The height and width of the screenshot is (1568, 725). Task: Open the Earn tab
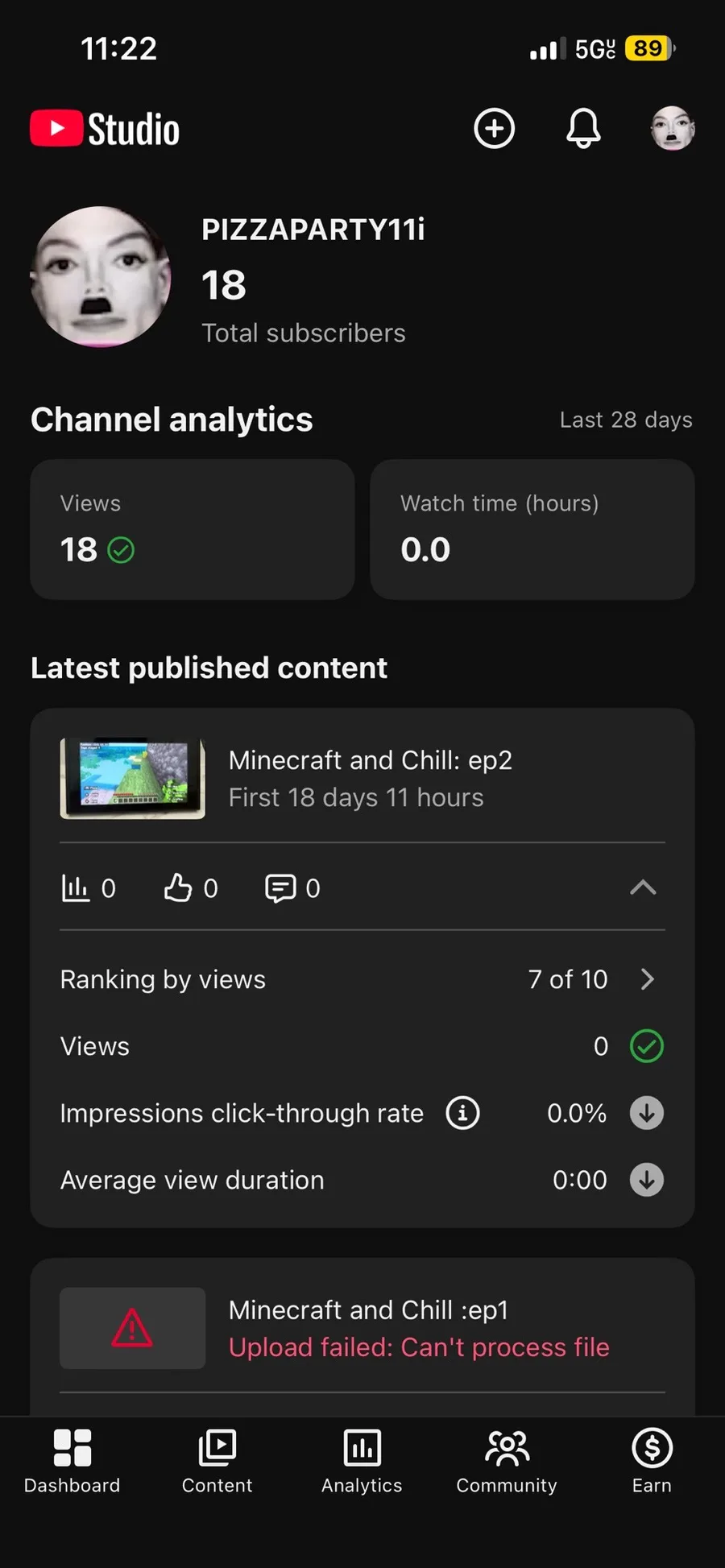[x=652, y=1462]
